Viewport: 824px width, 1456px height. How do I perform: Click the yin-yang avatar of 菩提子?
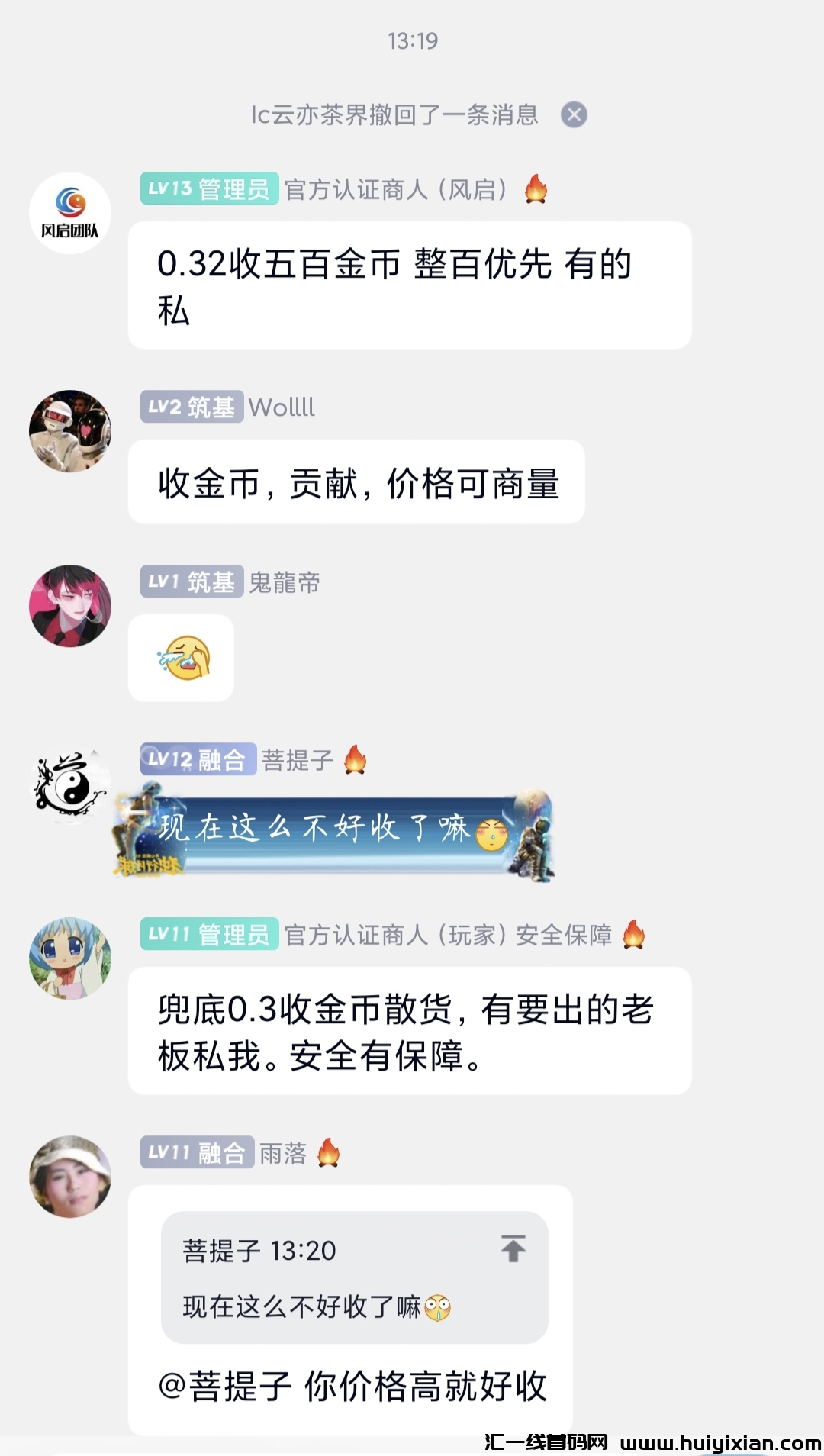coord(70,784)
